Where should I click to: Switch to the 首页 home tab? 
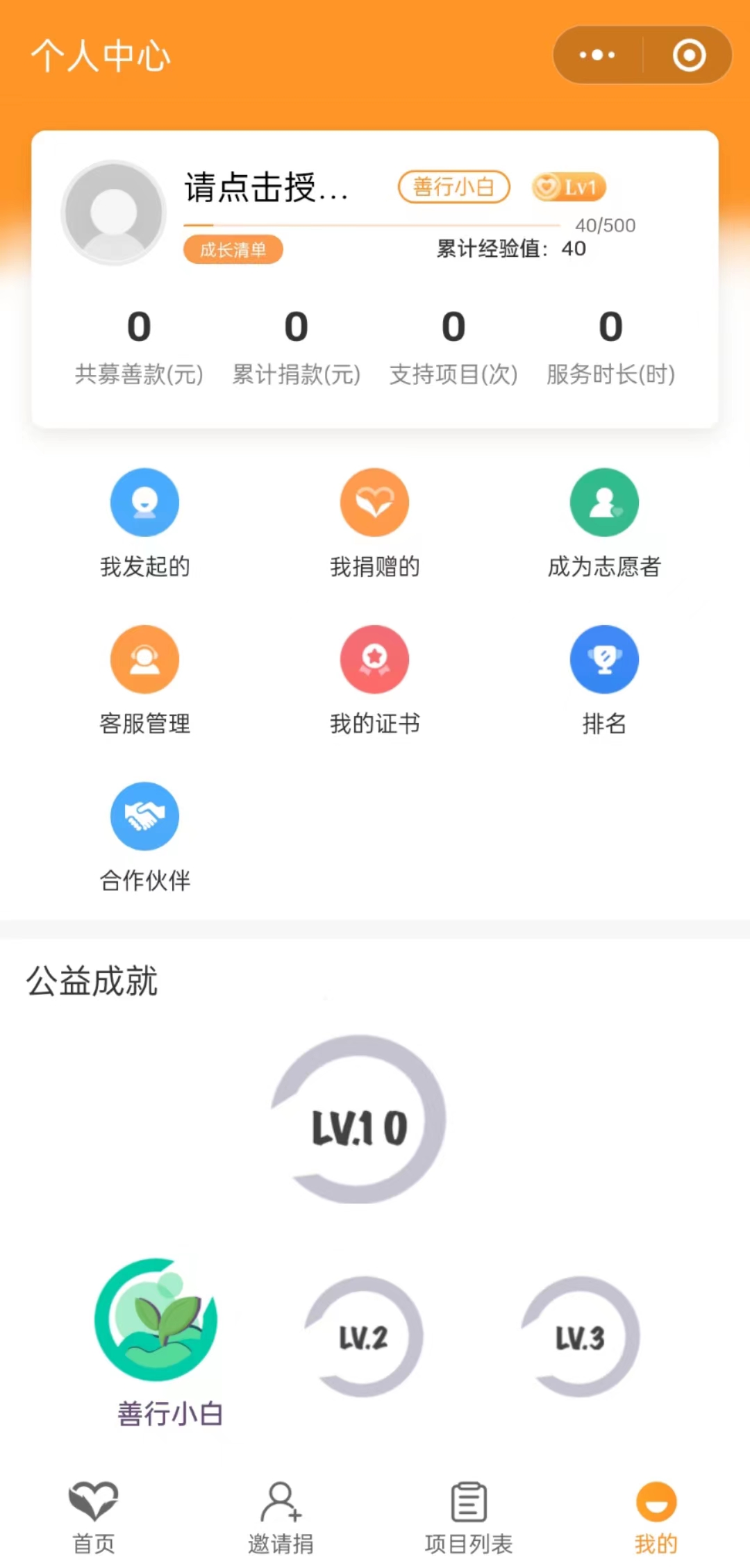[x=94, y=1517]
